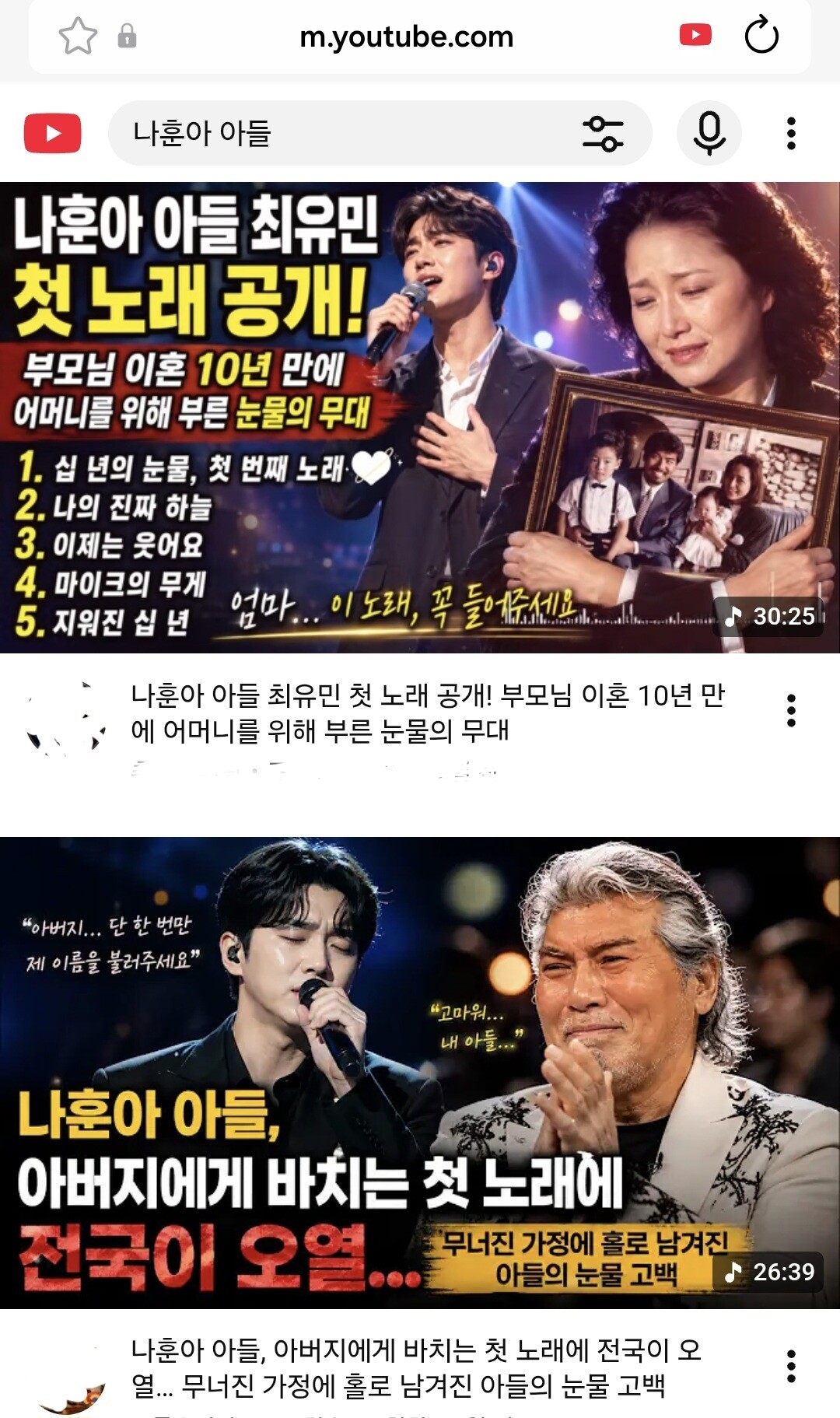Play the 30:25 video 최유민 첫 노래 공개
Screen dimensions: 840x1418
pyautogui.click(x=420, y=418)
